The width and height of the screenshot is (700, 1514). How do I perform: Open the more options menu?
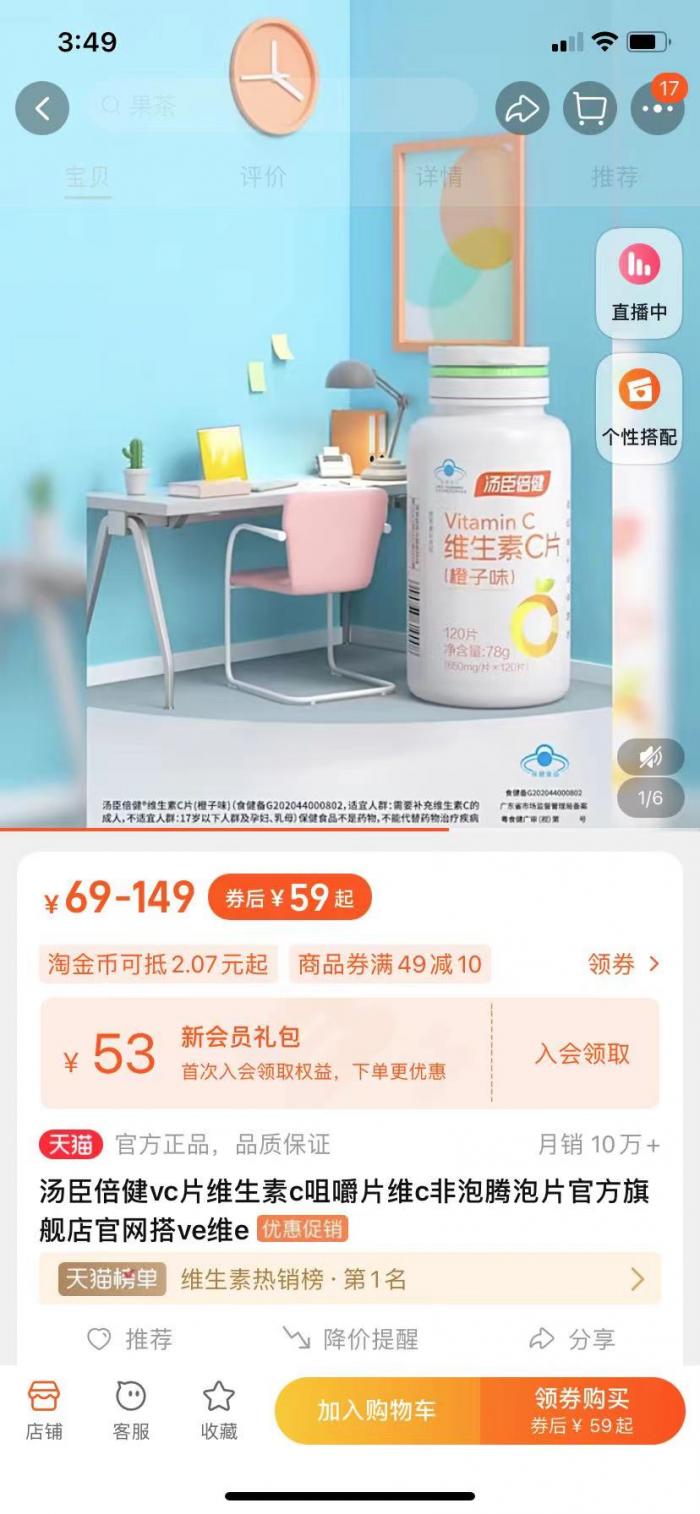(x=657, y=108)
